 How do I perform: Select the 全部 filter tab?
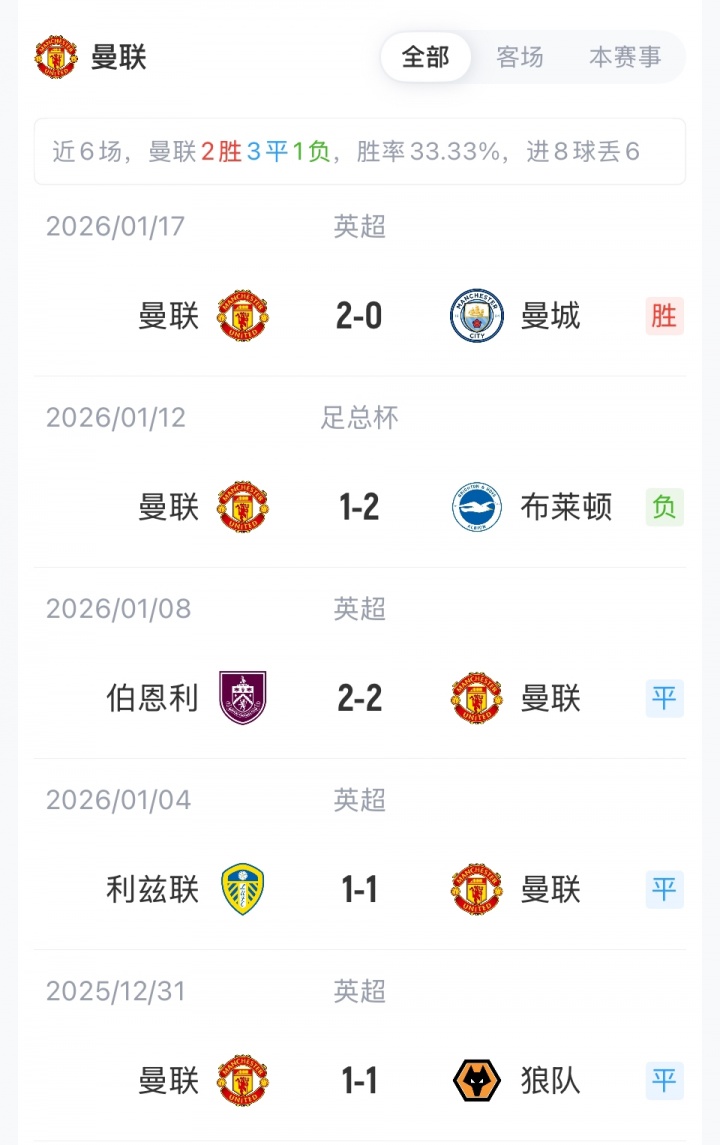(x=426, y=57)
